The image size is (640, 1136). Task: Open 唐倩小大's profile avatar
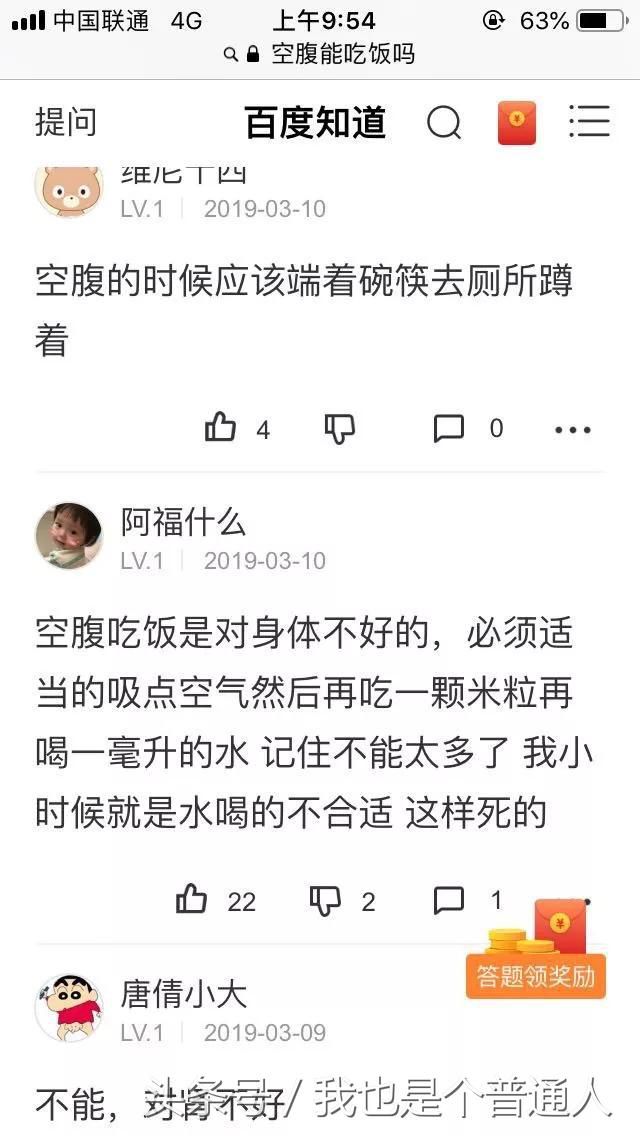click(x=69, y=1008)
